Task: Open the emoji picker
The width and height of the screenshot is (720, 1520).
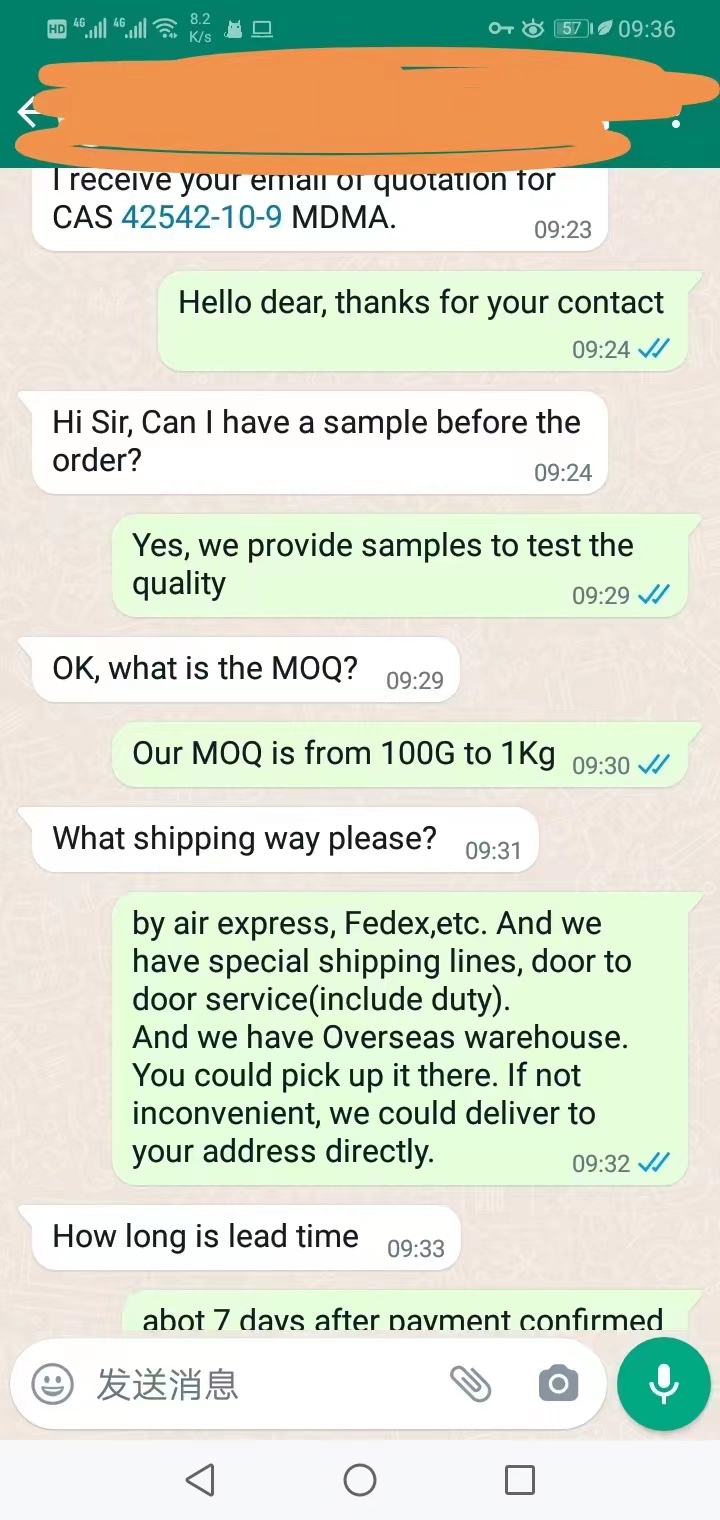Action: [x=52, y=1385]
